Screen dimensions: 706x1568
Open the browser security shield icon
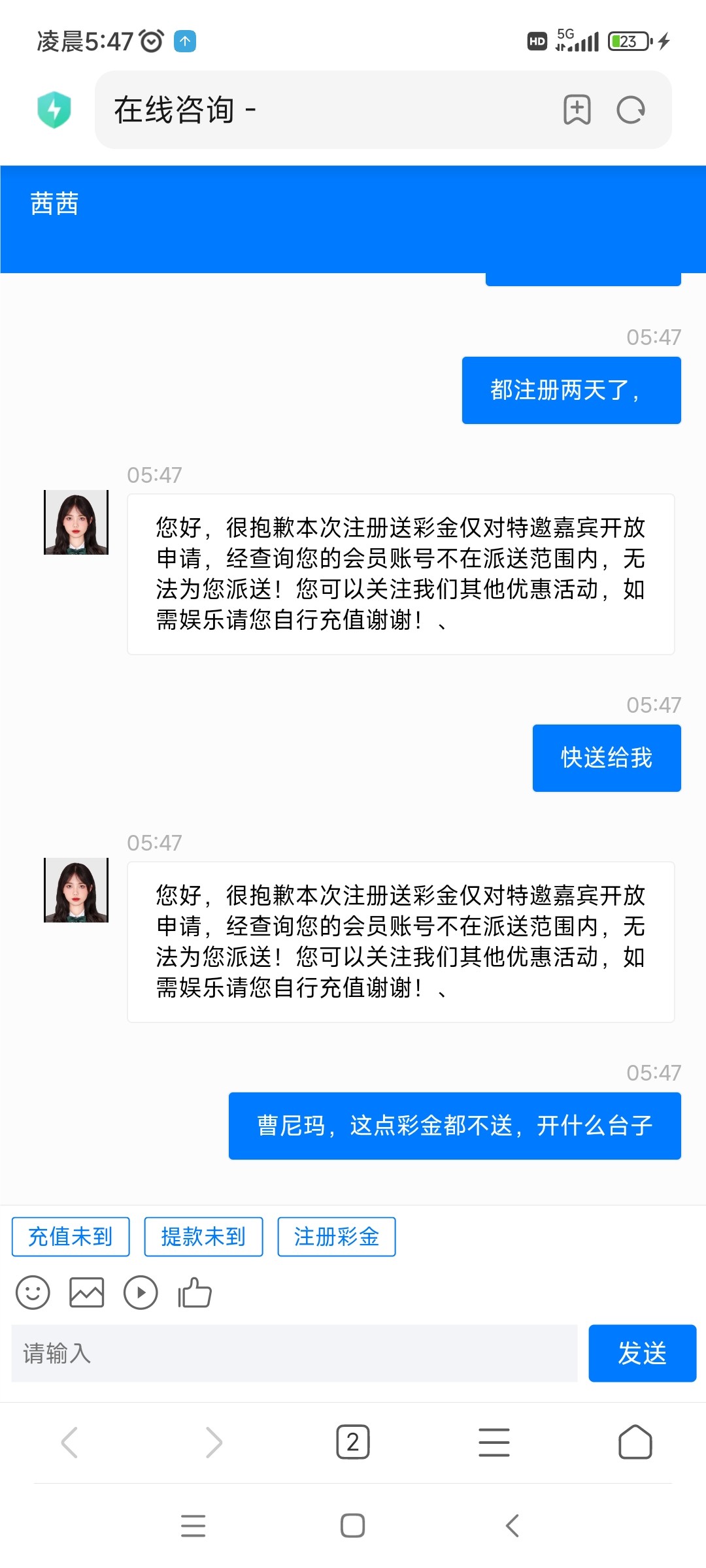(x=54, y=110)
